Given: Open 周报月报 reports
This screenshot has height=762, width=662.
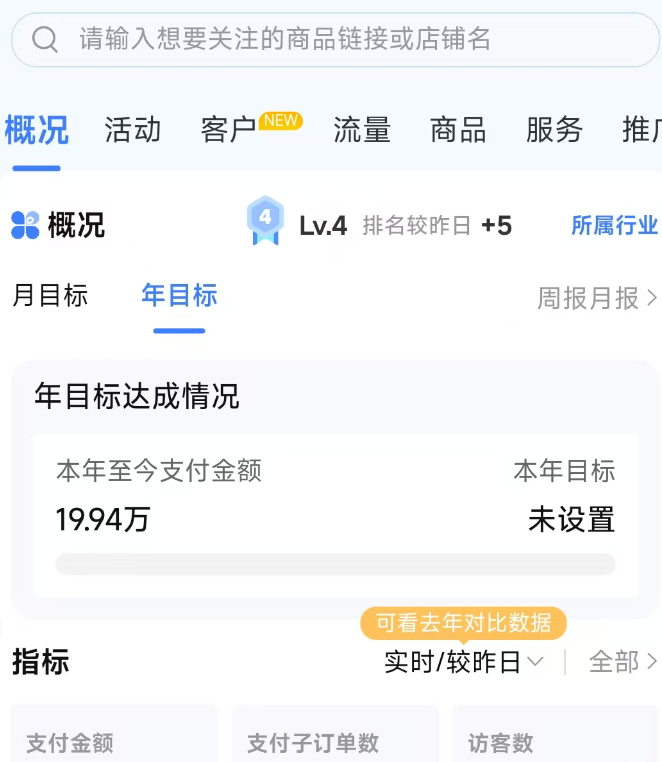Looking at the screenshot, I should coord(597,298).
